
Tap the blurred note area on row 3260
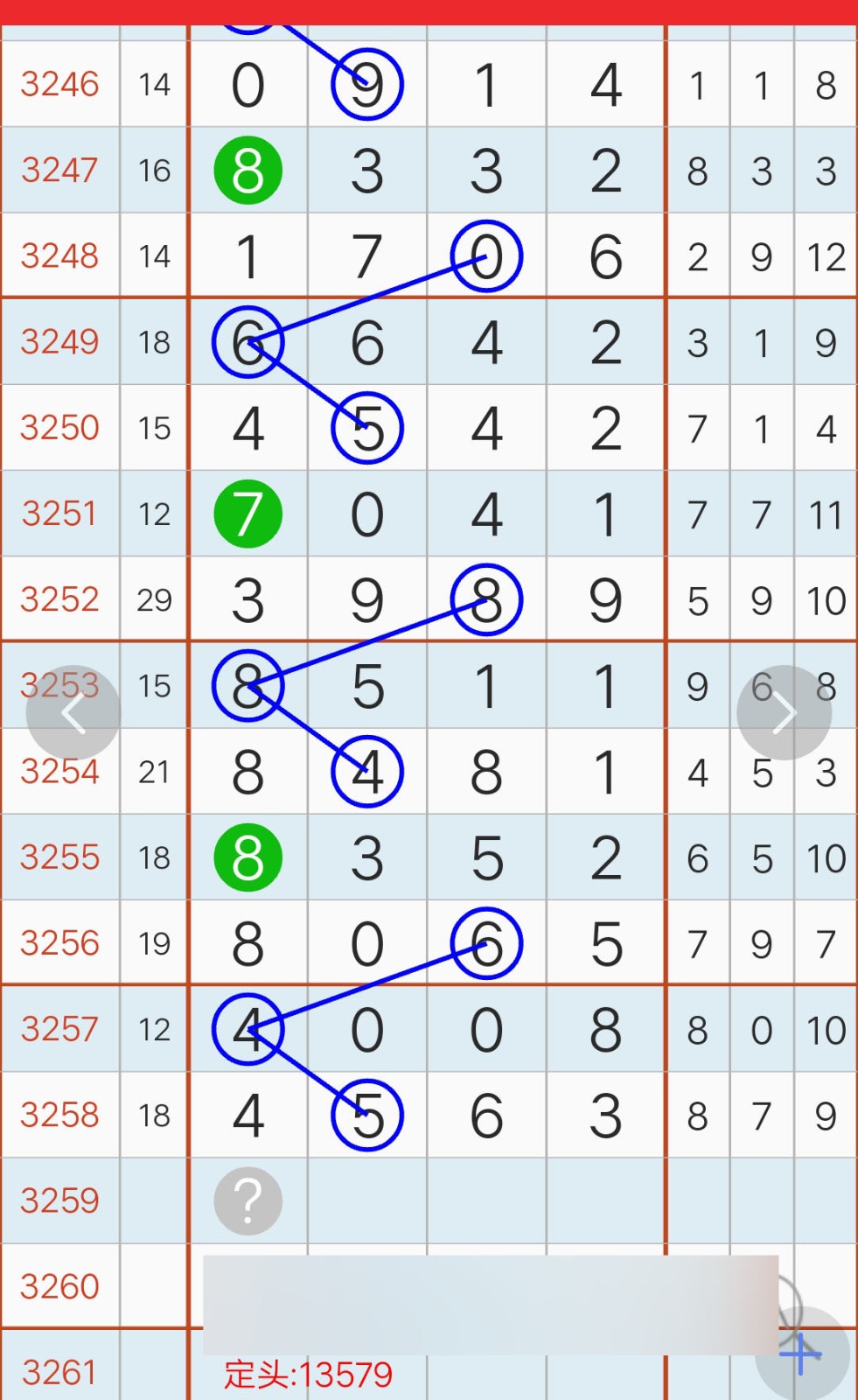click(x=490, y=1286)
